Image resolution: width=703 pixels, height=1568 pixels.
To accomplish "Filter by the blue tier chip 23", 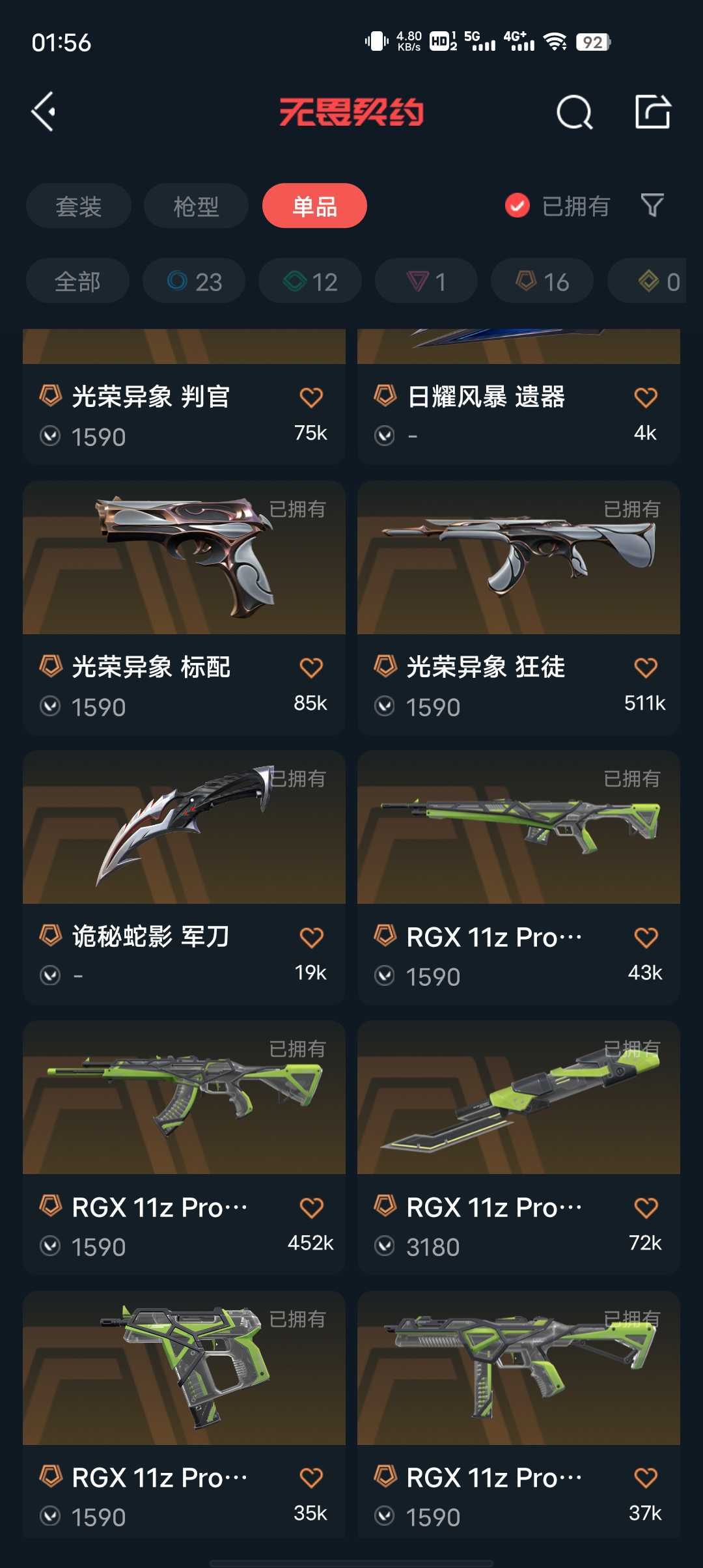I will (x=194, y=281).
